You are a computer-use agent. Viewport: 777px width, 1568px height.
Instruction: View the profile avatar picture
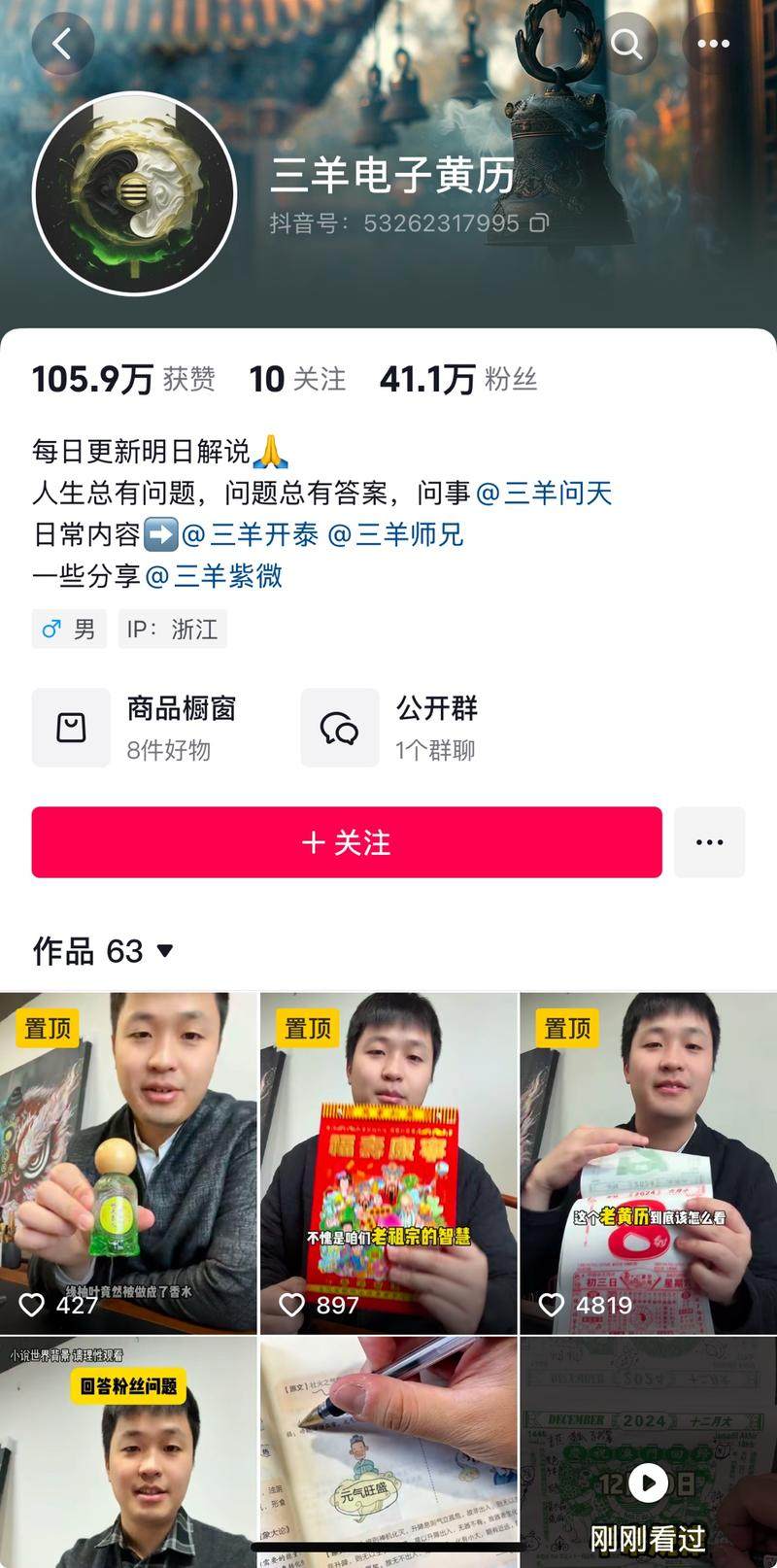(134, 194)
